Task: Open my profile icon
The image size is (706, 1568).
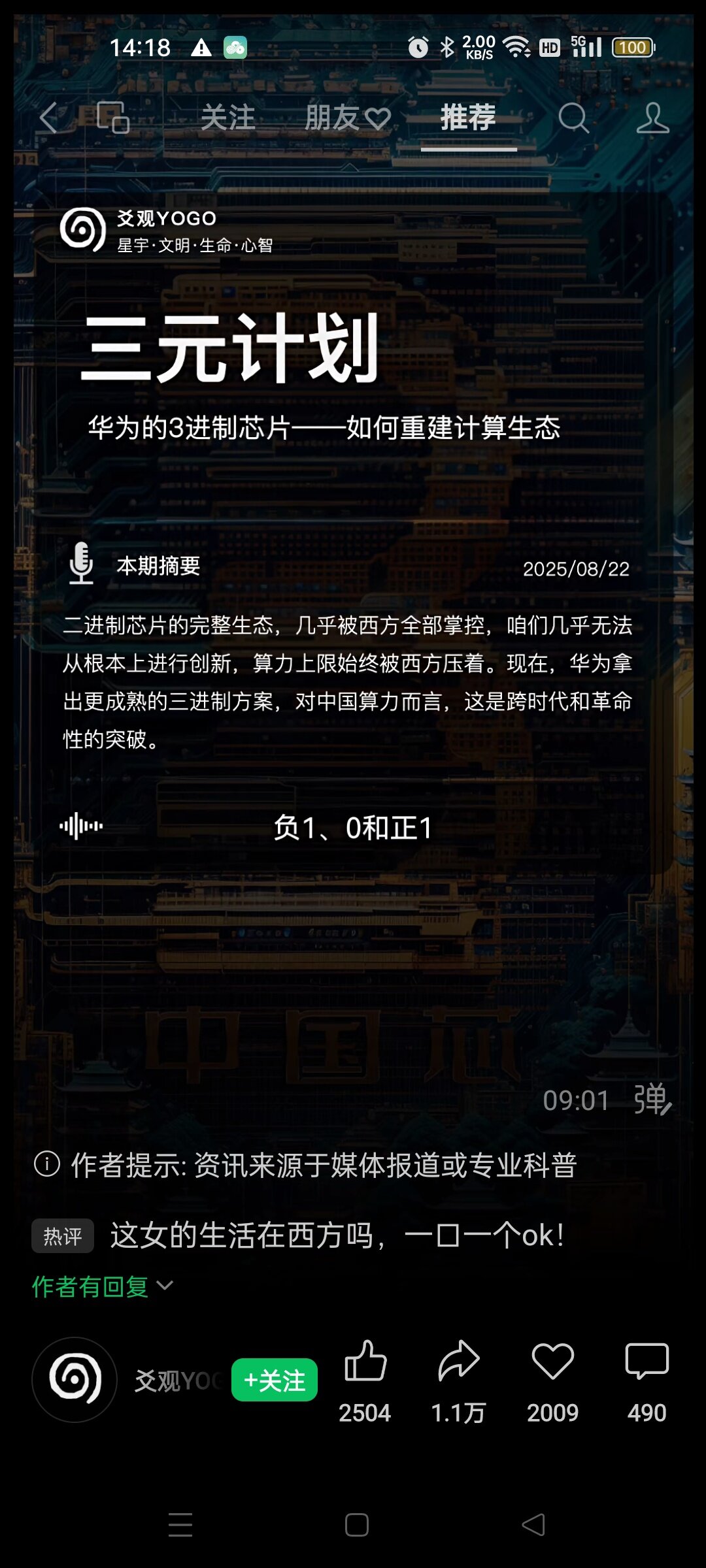Action: tap(652, 118)
